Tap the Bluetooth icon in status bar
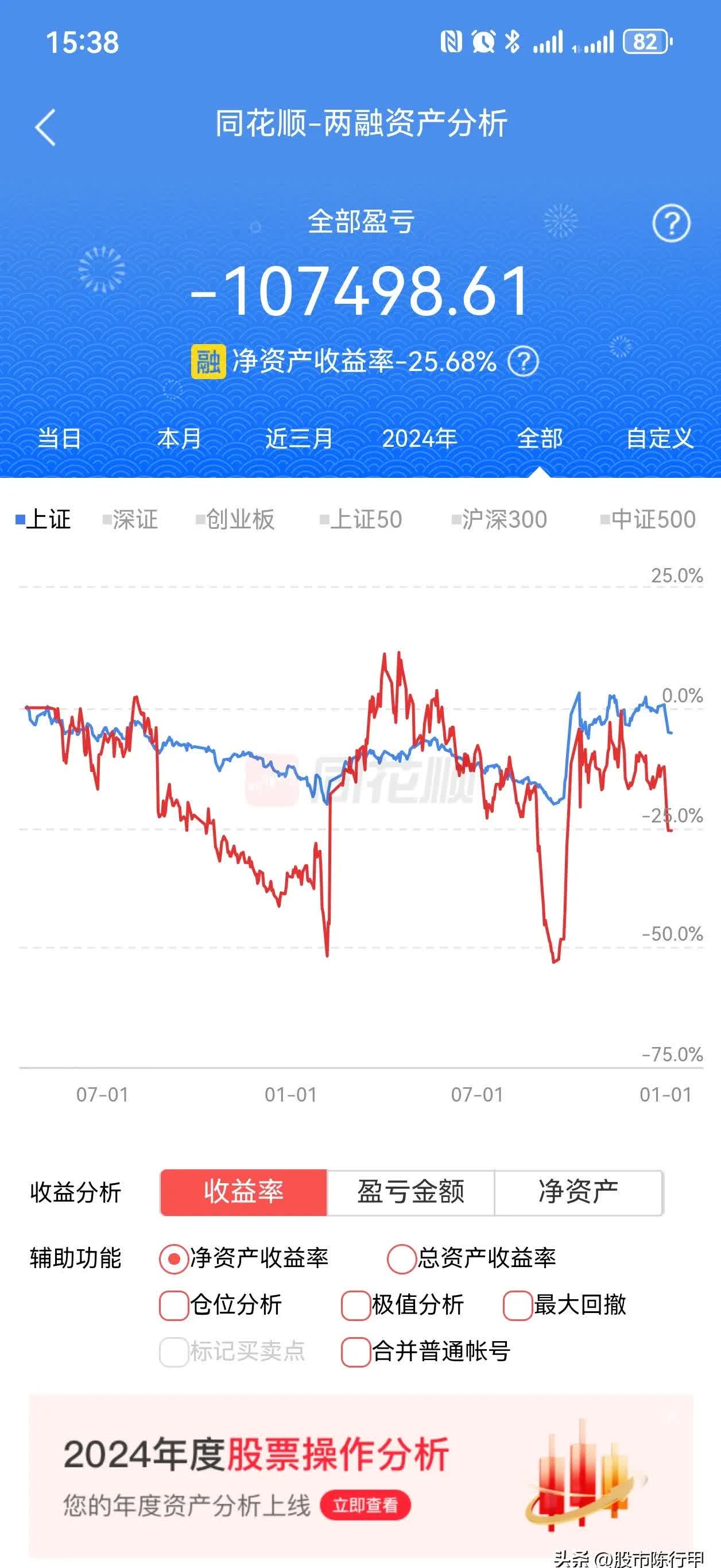Image resolution: width=721 pixels, height=1568 pixels. click(513, 41)
